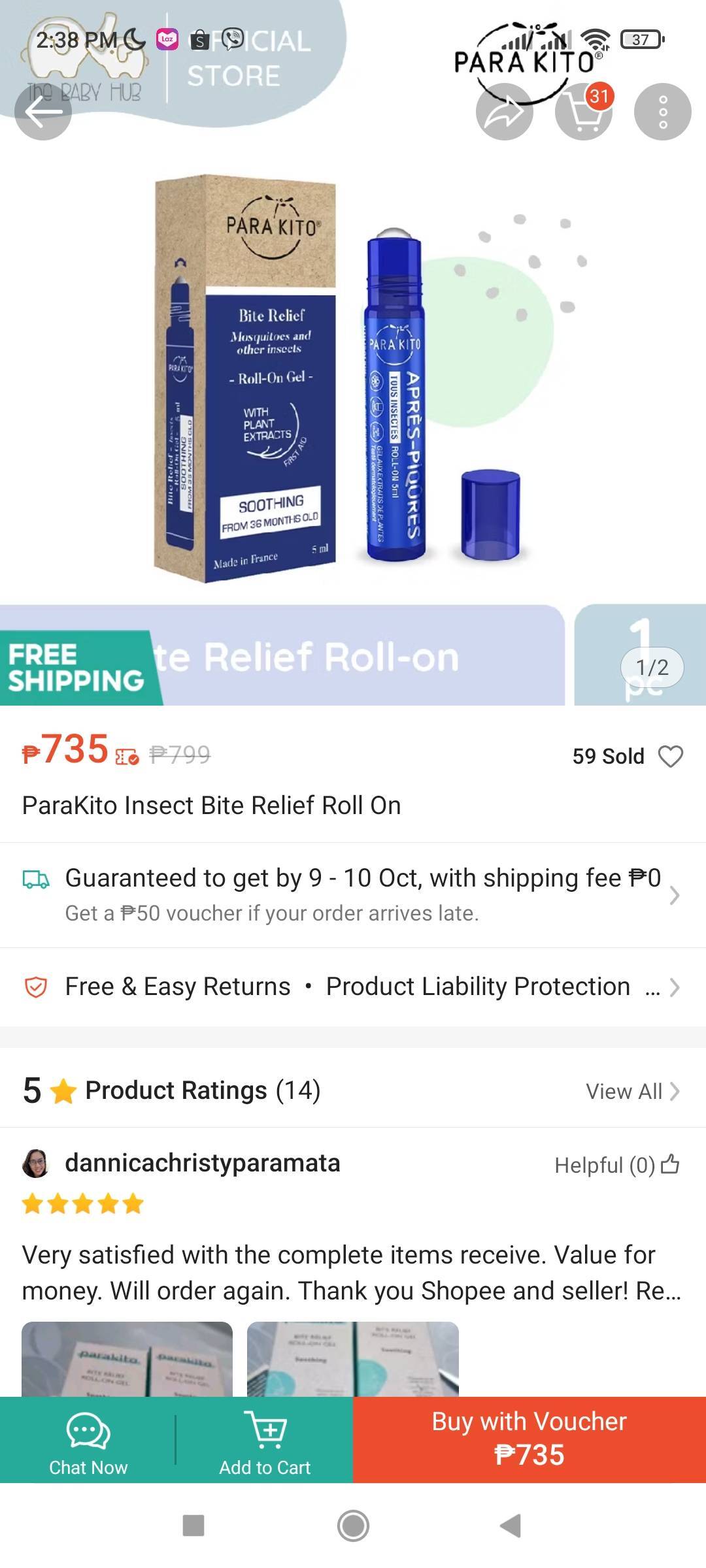
Task: Mark dannicachristyparamata's review as helpful
Action: coord(670,1164)
